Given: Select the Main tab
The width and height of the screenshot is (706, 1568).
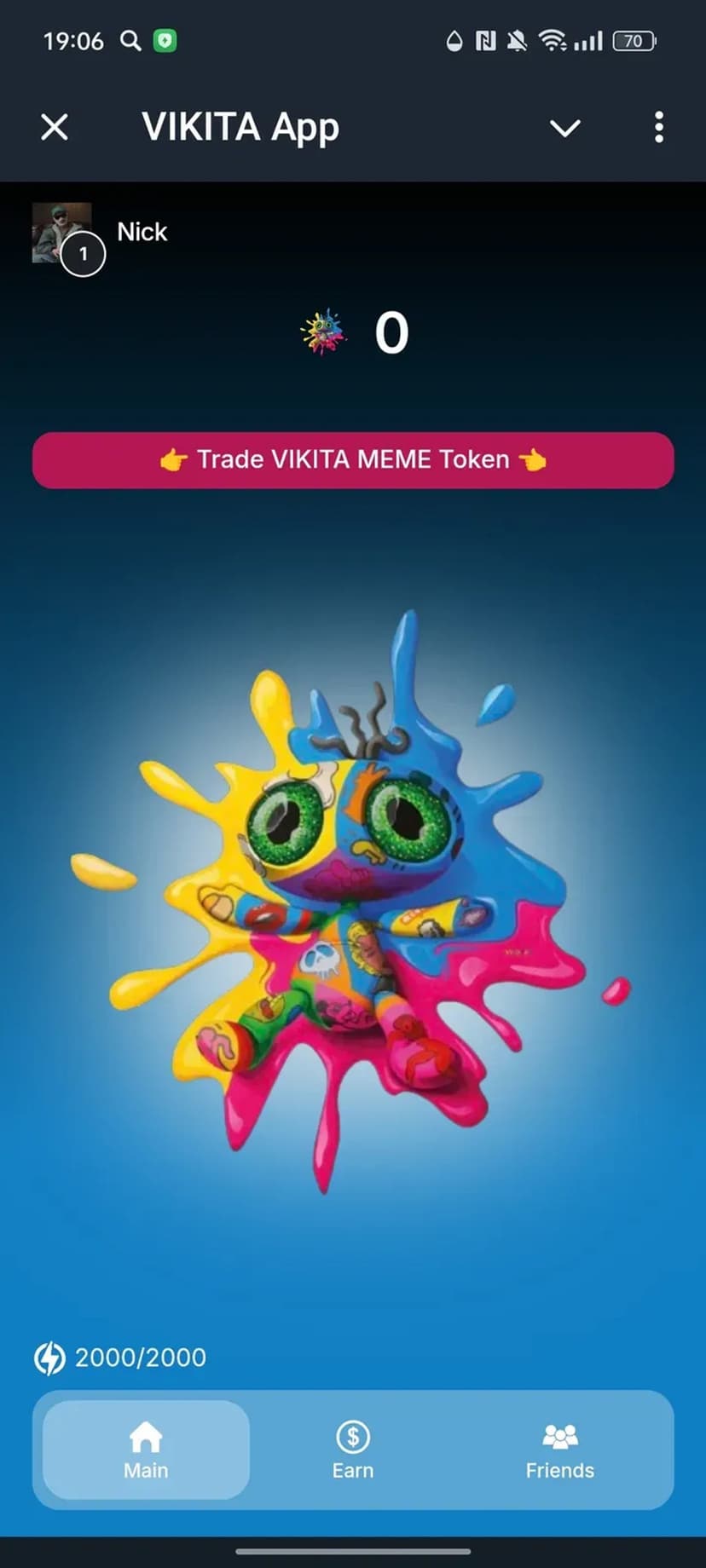Looking at the screenshot, I should tap(146, 1450).
